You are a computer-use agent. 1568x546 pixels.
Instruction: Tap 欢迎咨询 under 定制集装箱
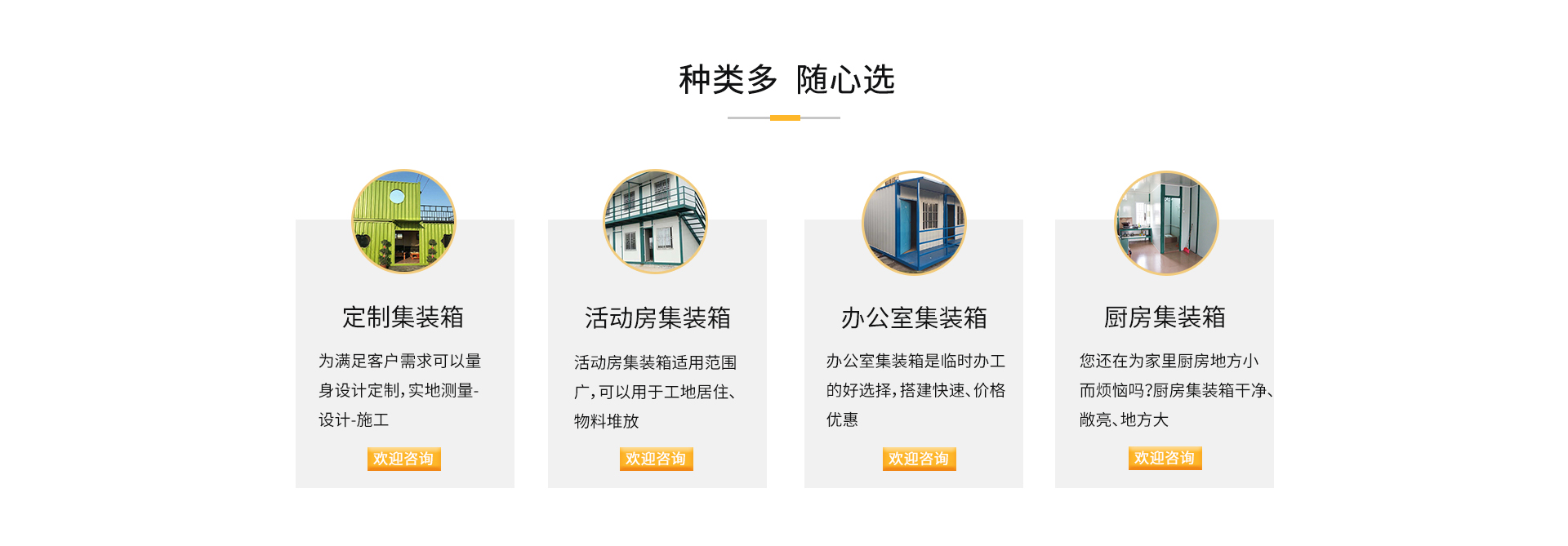(403, 459)
